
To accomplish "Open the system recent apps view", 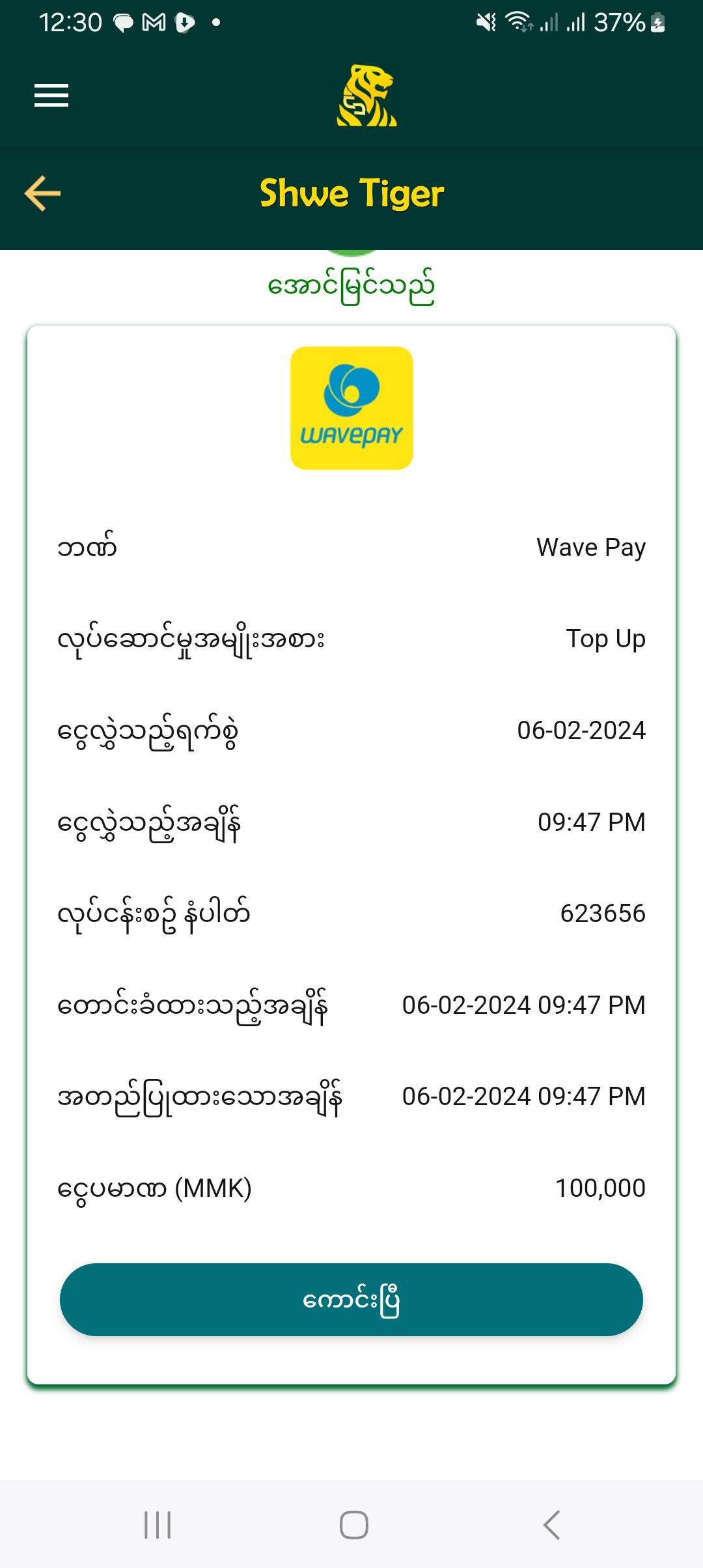I will point(158,1524).
